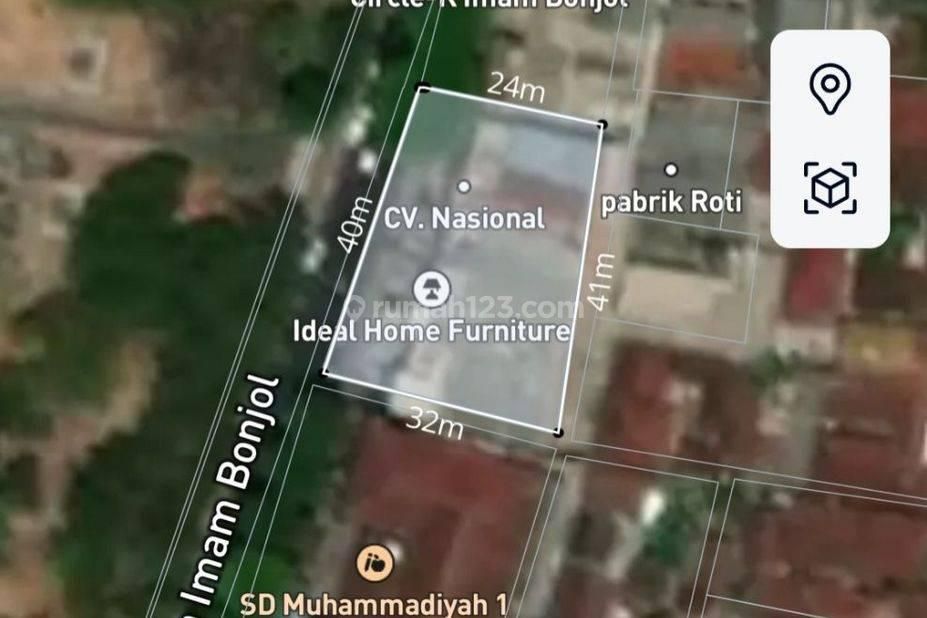Viewport: 927px width, 618px height.
Task: Tap the location pin button
Action: pyautogui.click(x=829, y=89)
